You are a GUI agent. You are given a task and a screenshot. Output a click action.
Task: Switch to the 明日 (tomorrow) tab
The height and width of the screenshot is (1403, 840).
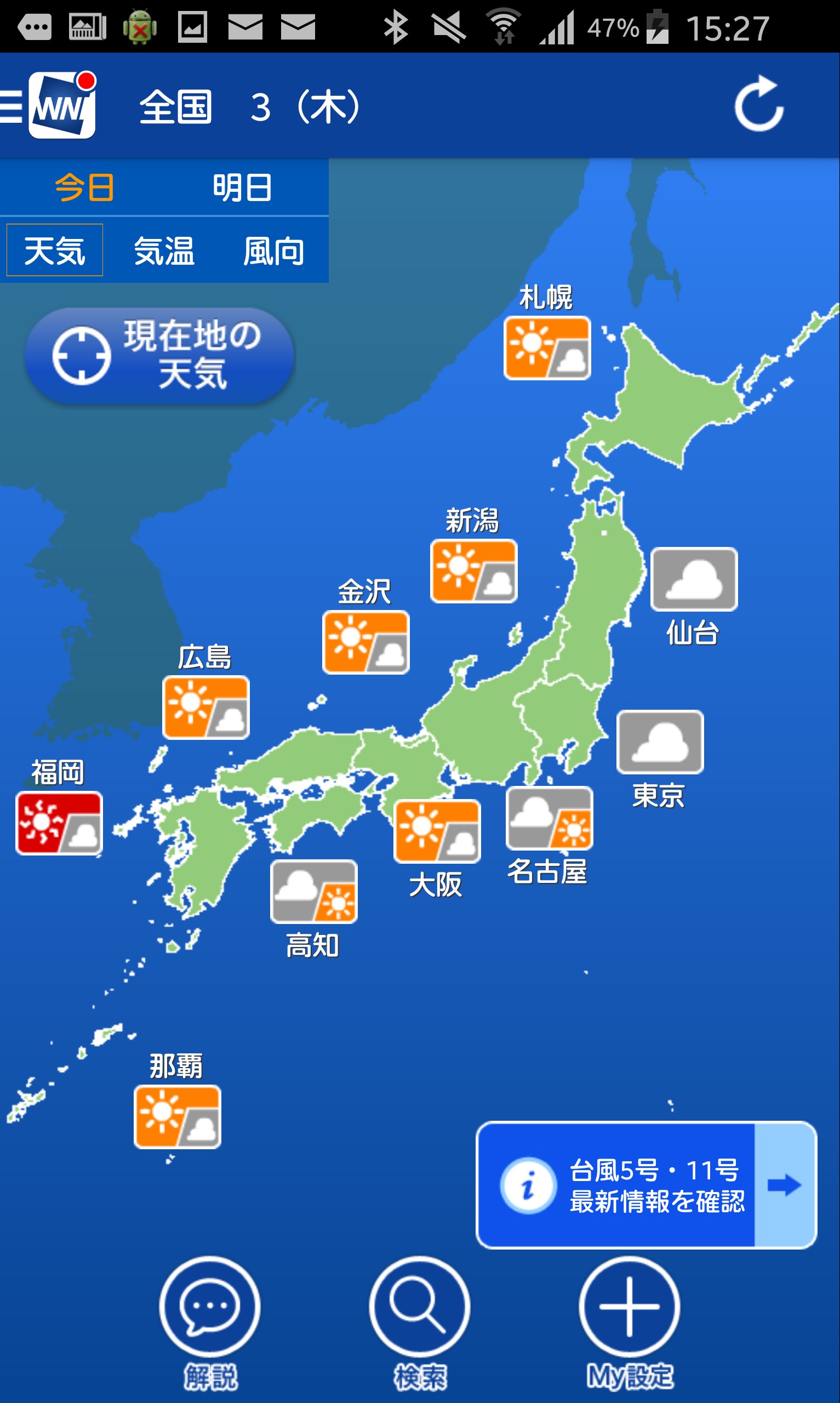[242, 187]
